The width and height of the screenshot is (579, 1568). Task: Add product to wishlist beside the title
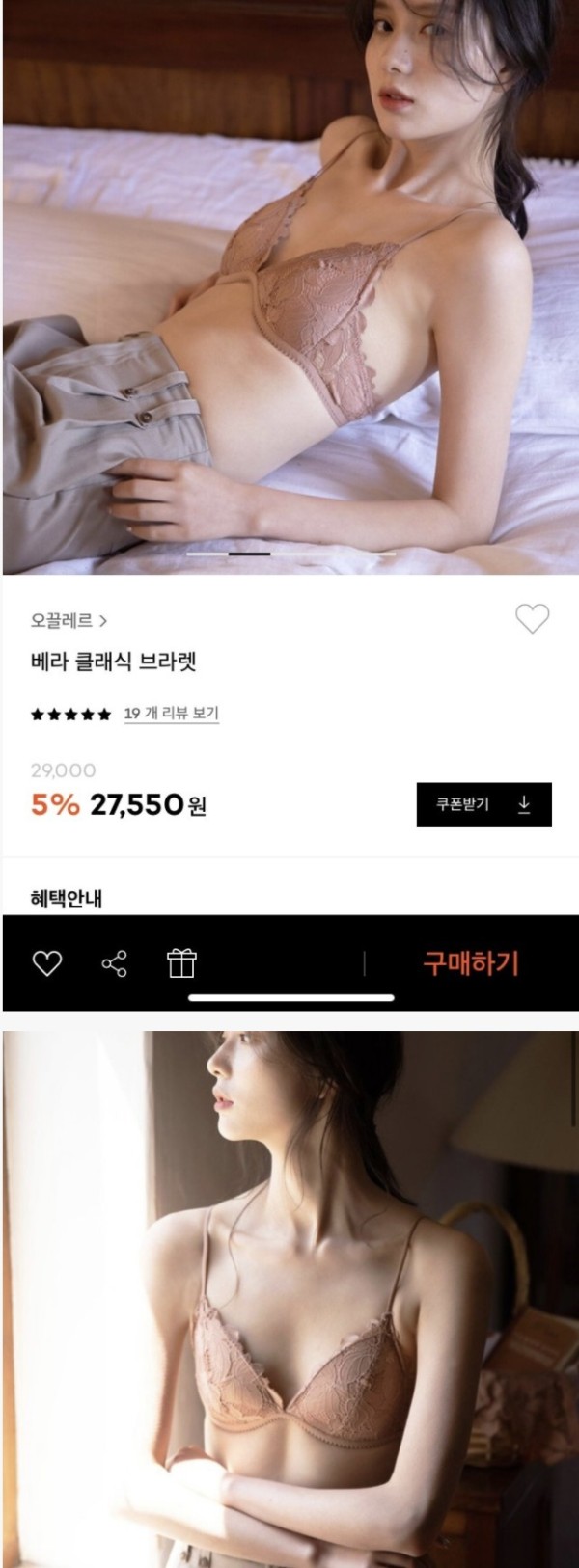click(532, 618)
